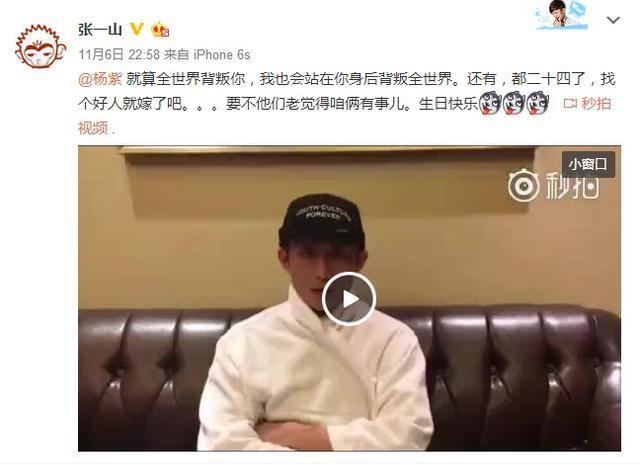Viewport: 640px width, 465px height.
Task: Expand the post options dropdown arrow
Action: (612, 19)
